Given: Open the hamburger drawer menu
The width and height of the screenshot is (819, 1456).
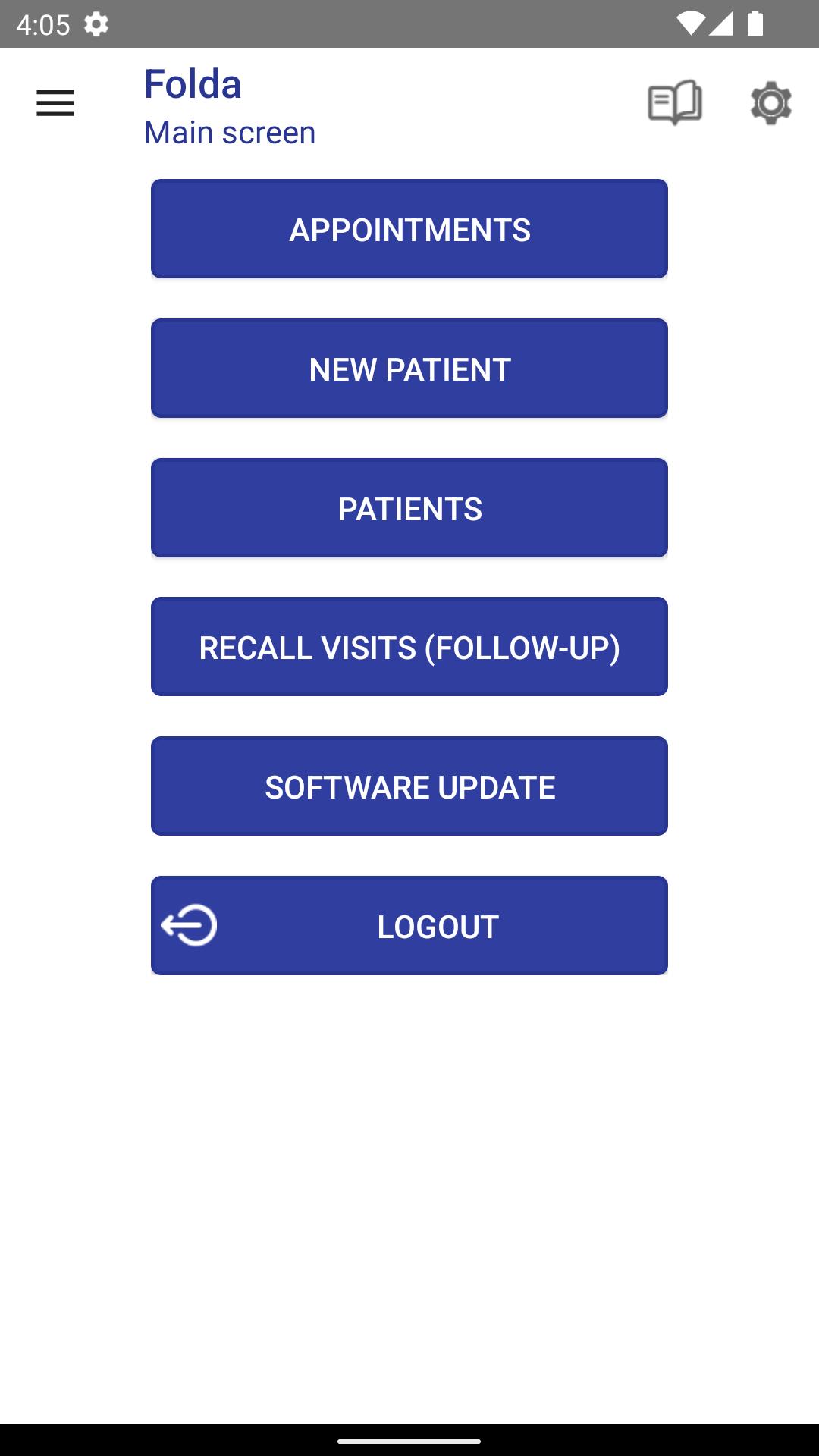Looking at the screenshot, I should (x=55, y=103).
